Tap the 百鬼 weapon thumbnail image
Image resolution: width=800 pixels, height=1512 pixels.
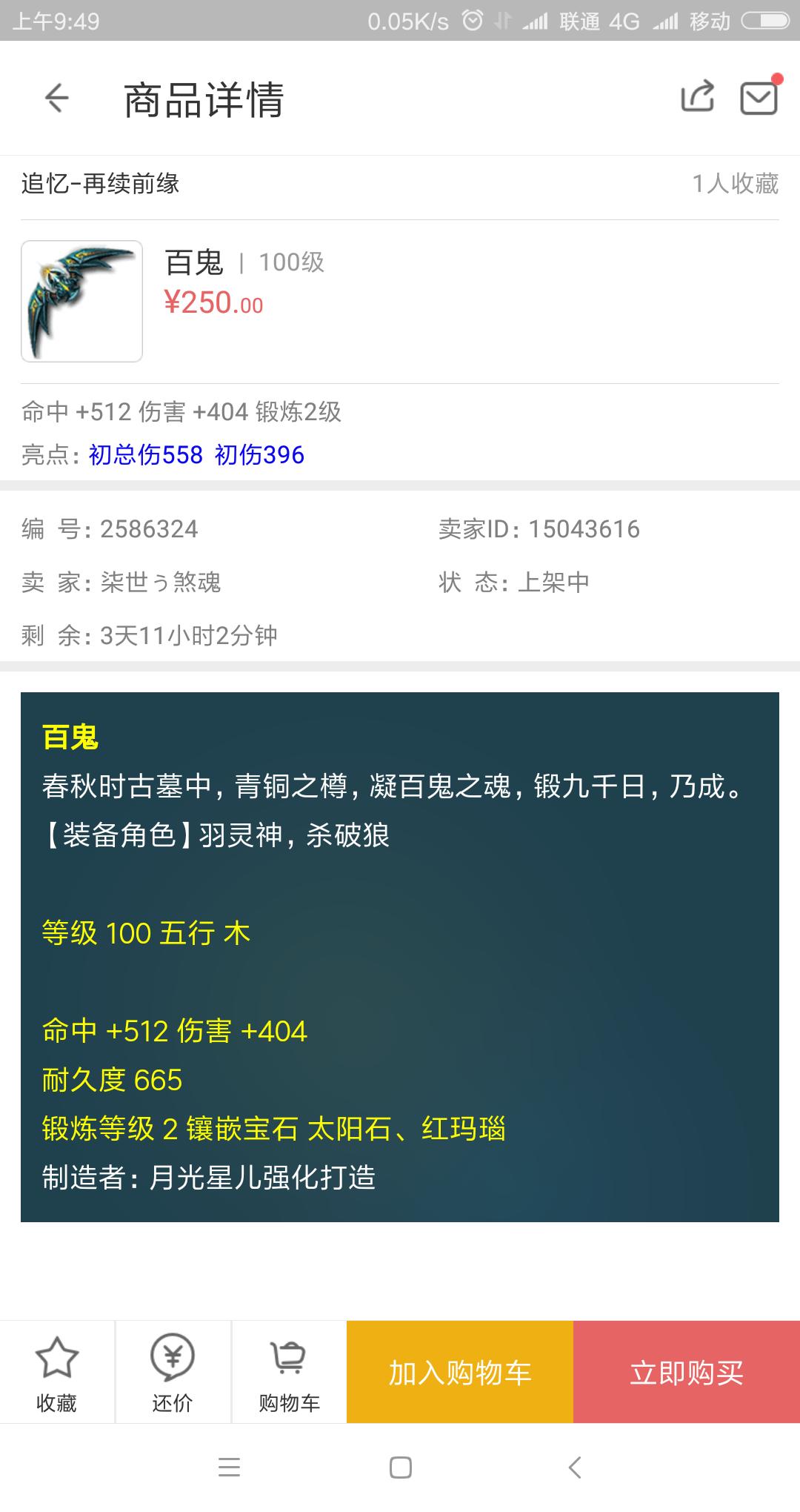coord(81,301)
